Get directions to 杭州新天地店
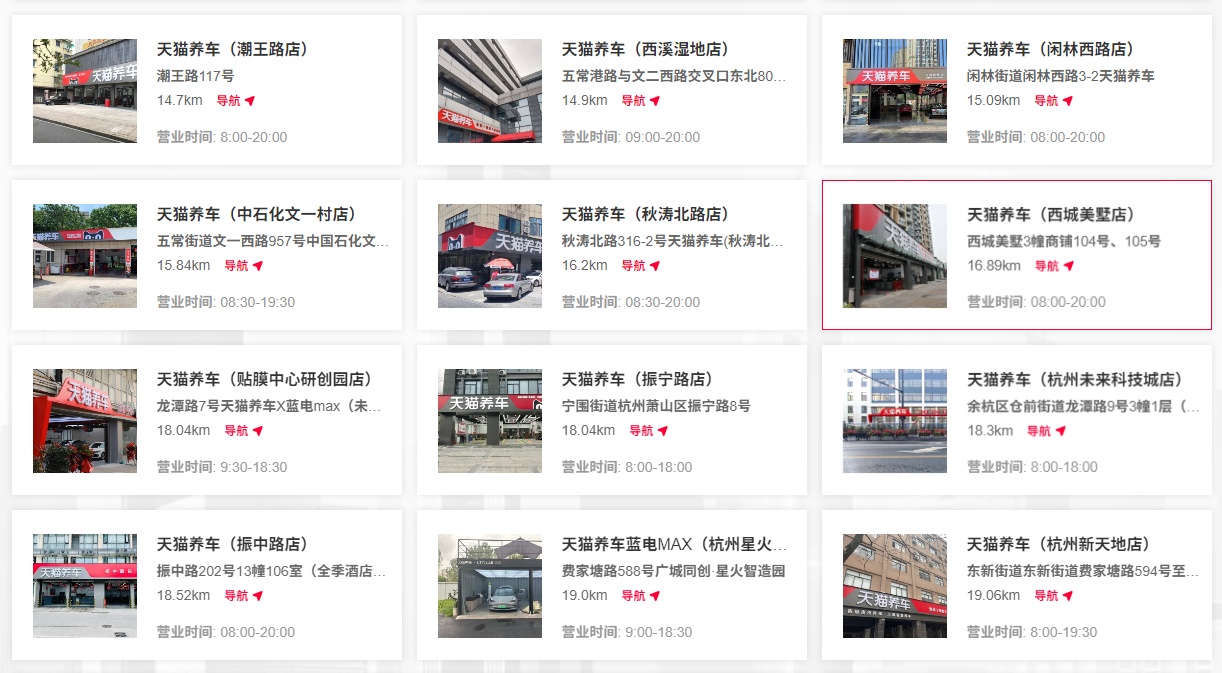Viewport: 1222px width, 673px height. click(x=1054, y=596)
